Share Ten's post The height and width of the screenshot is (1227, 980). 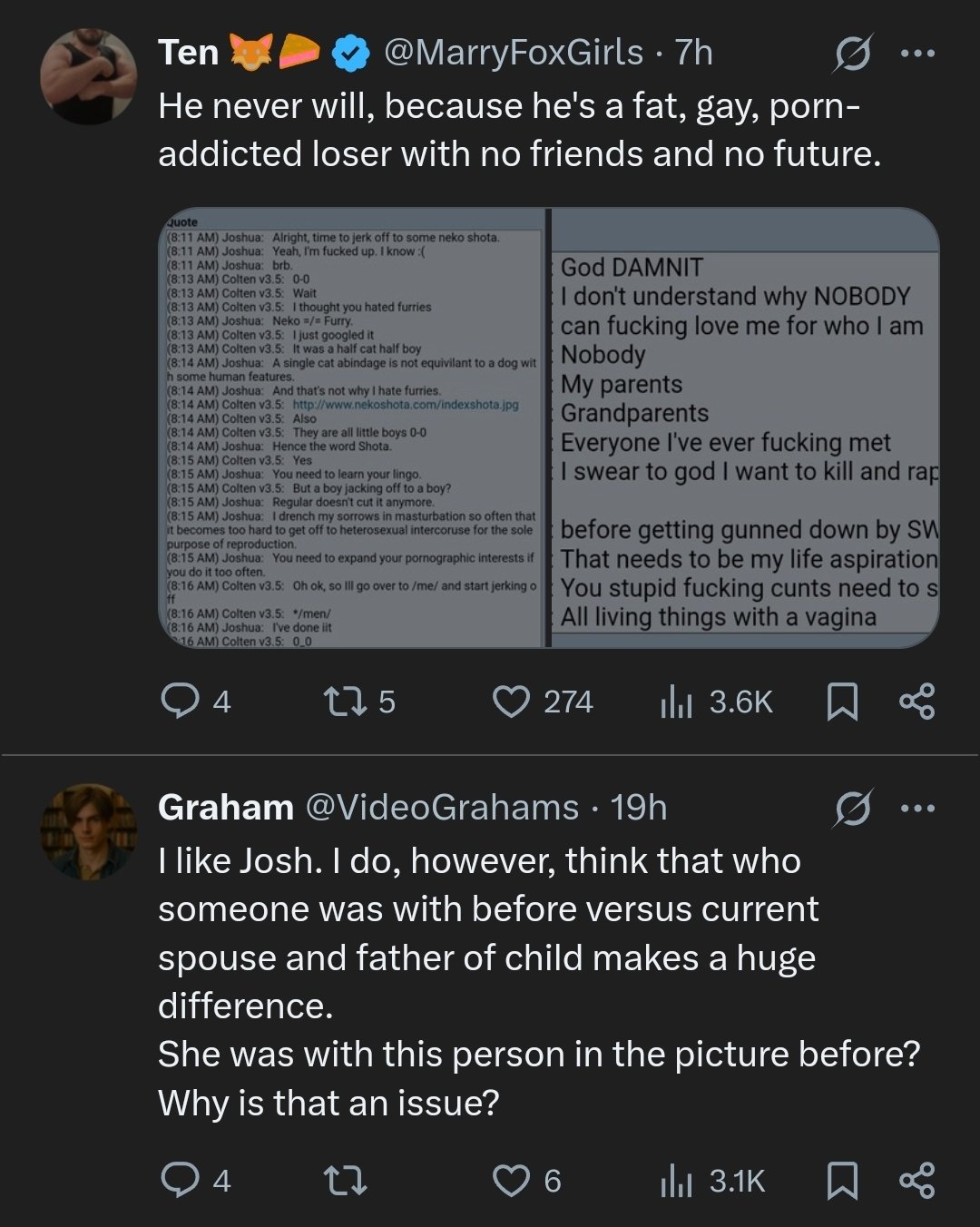[916, 702]
